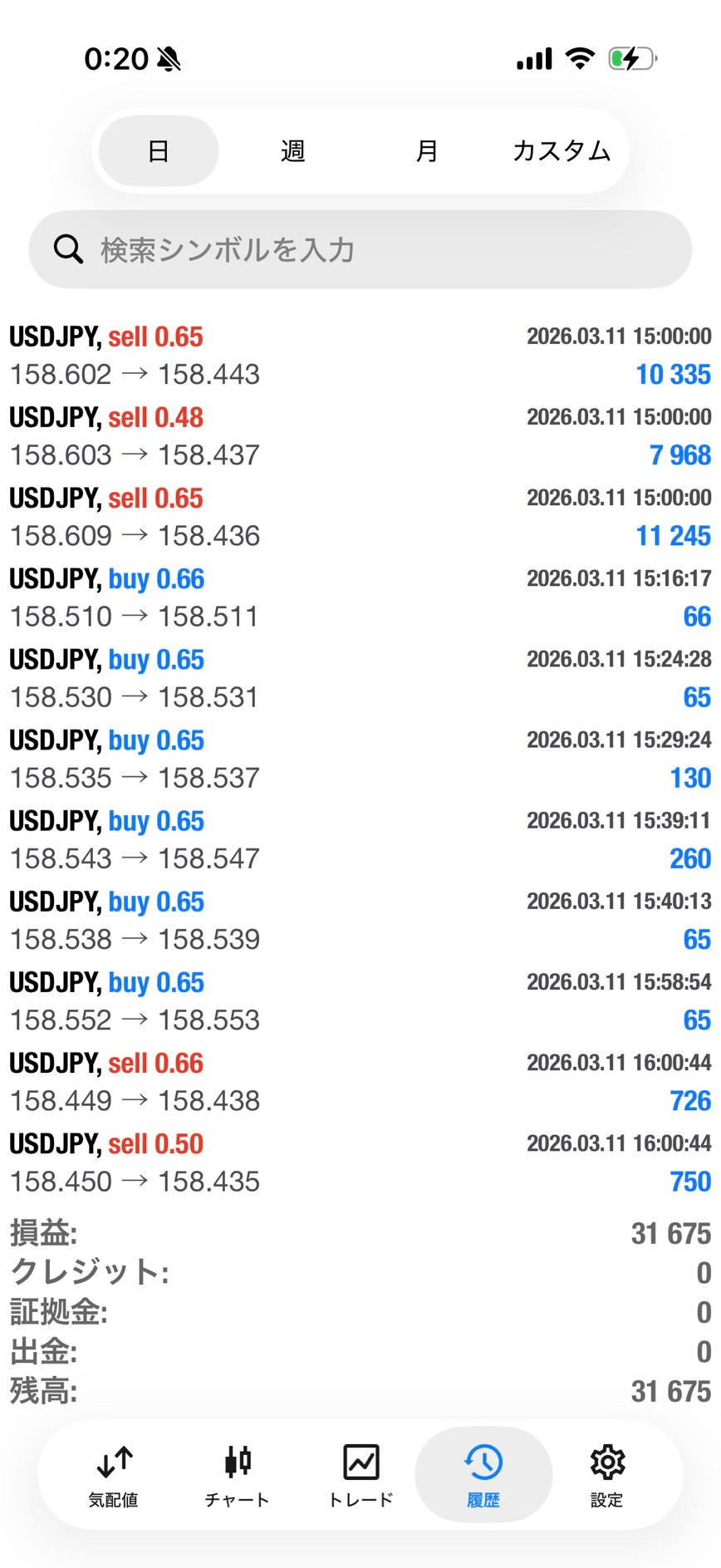Screen dimensions: 721x1568
Task: Tap the symbol search field
Action: [360, 249]
